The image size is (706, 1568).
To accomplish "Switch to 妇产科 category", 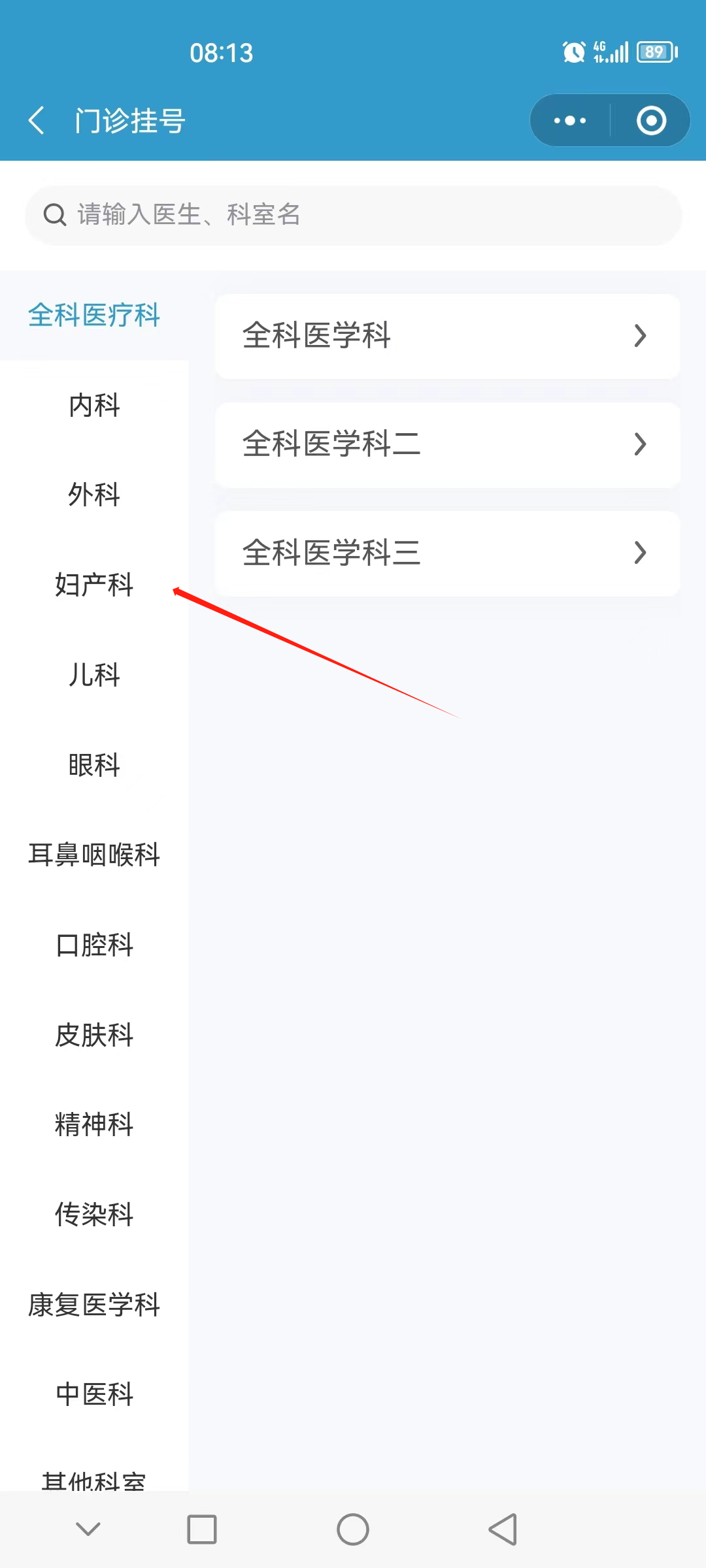I will [x=94, y=584].
